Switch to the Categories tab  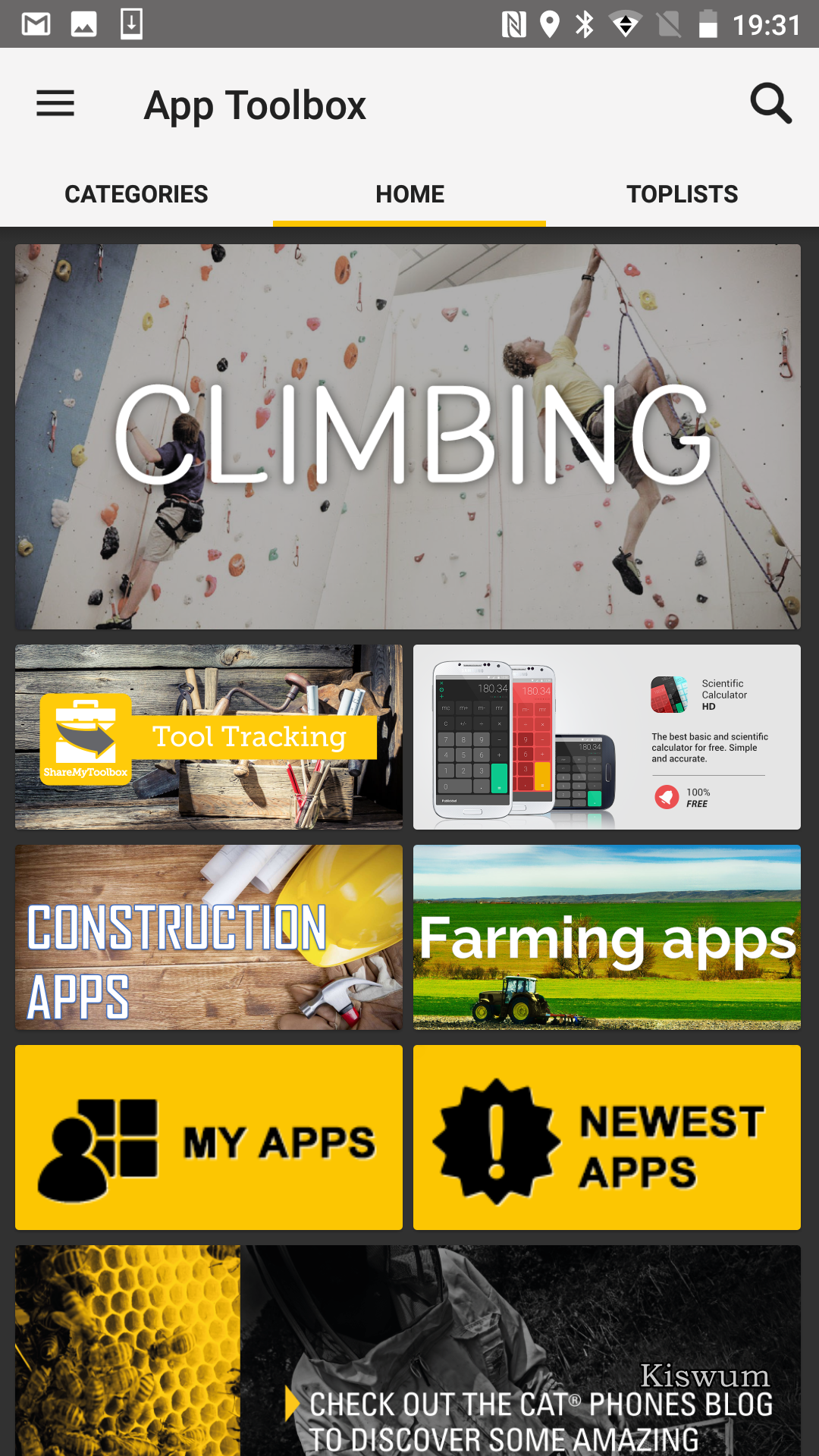pos(136,194)
